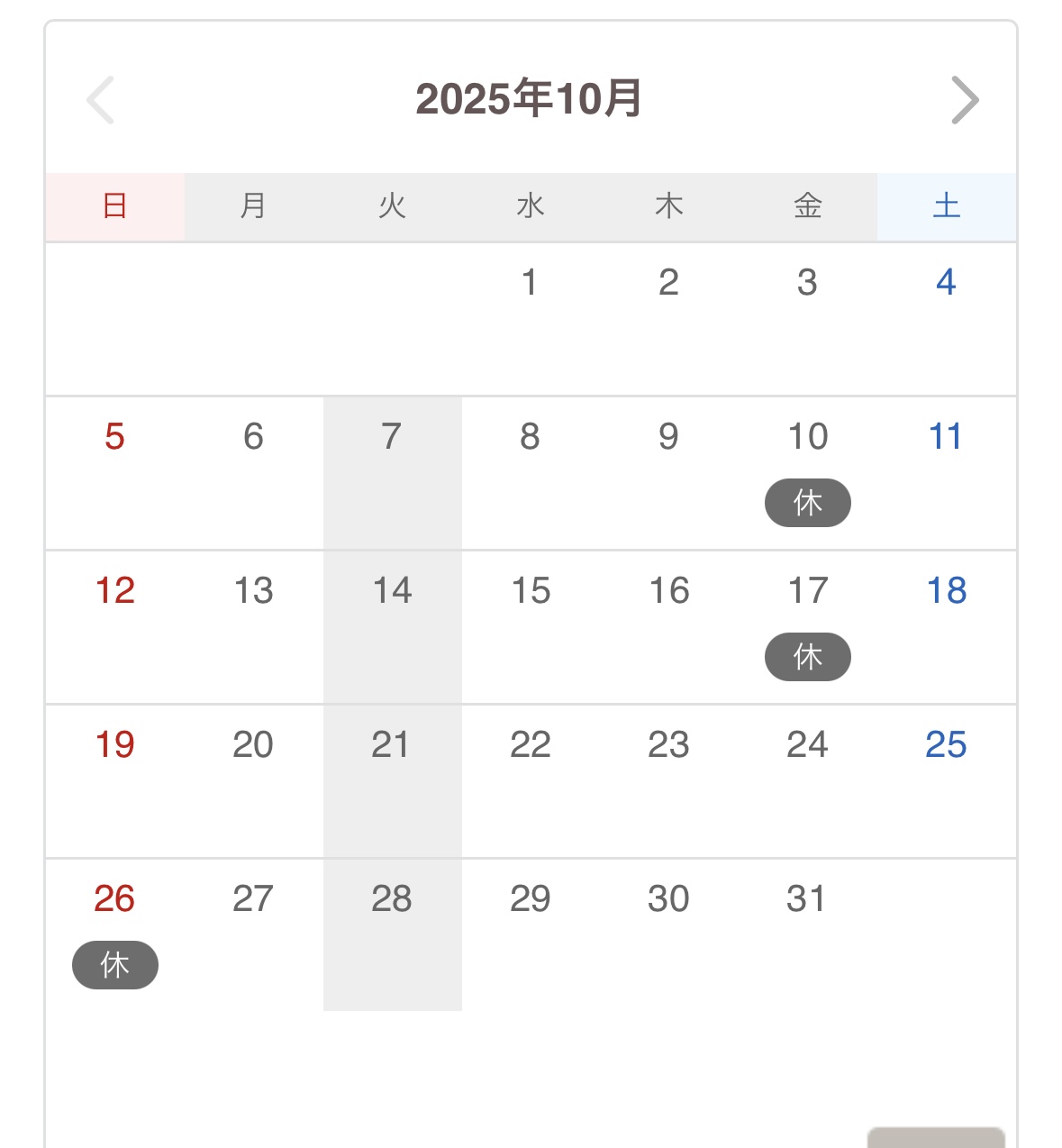1062x1148 pixels.
Task: Pick Monday the 27th
Action: (x=253, y=899)
